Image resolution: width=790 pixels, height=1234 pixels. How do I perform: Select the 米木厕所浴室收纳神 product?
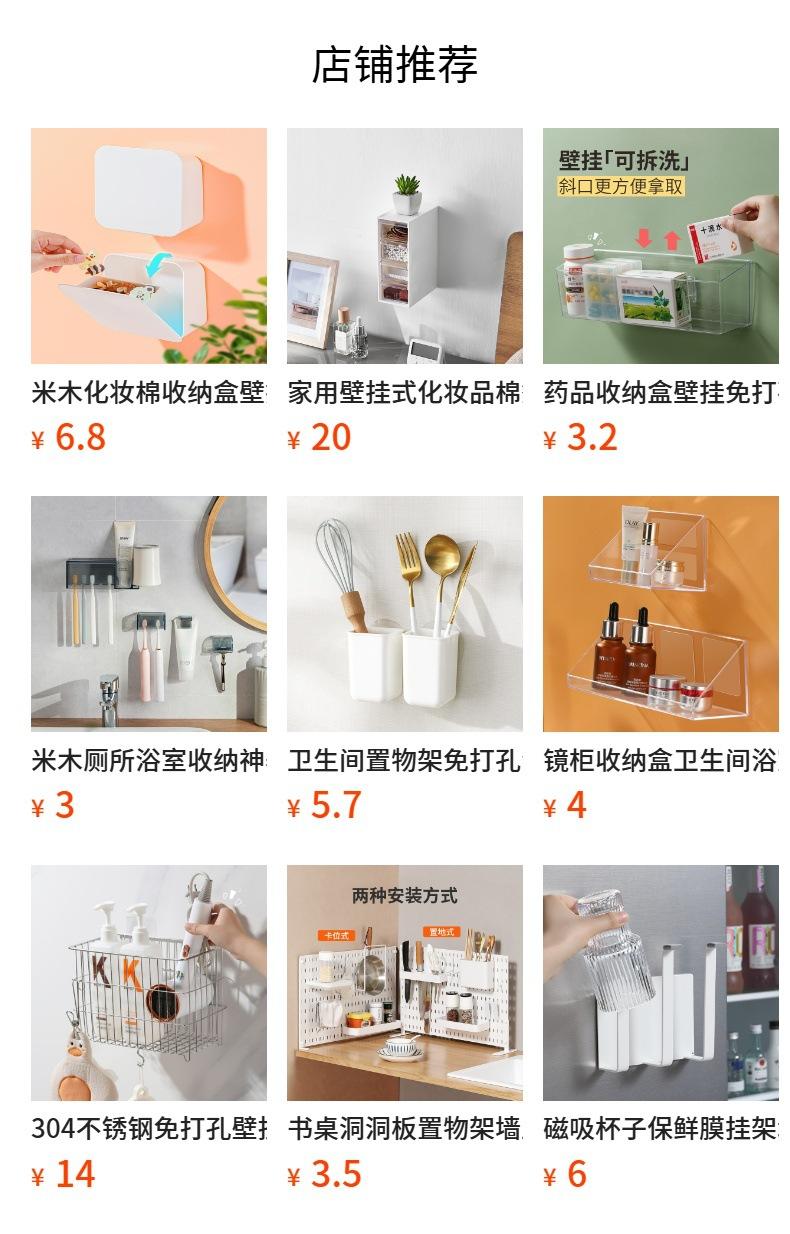coord(149,660)
